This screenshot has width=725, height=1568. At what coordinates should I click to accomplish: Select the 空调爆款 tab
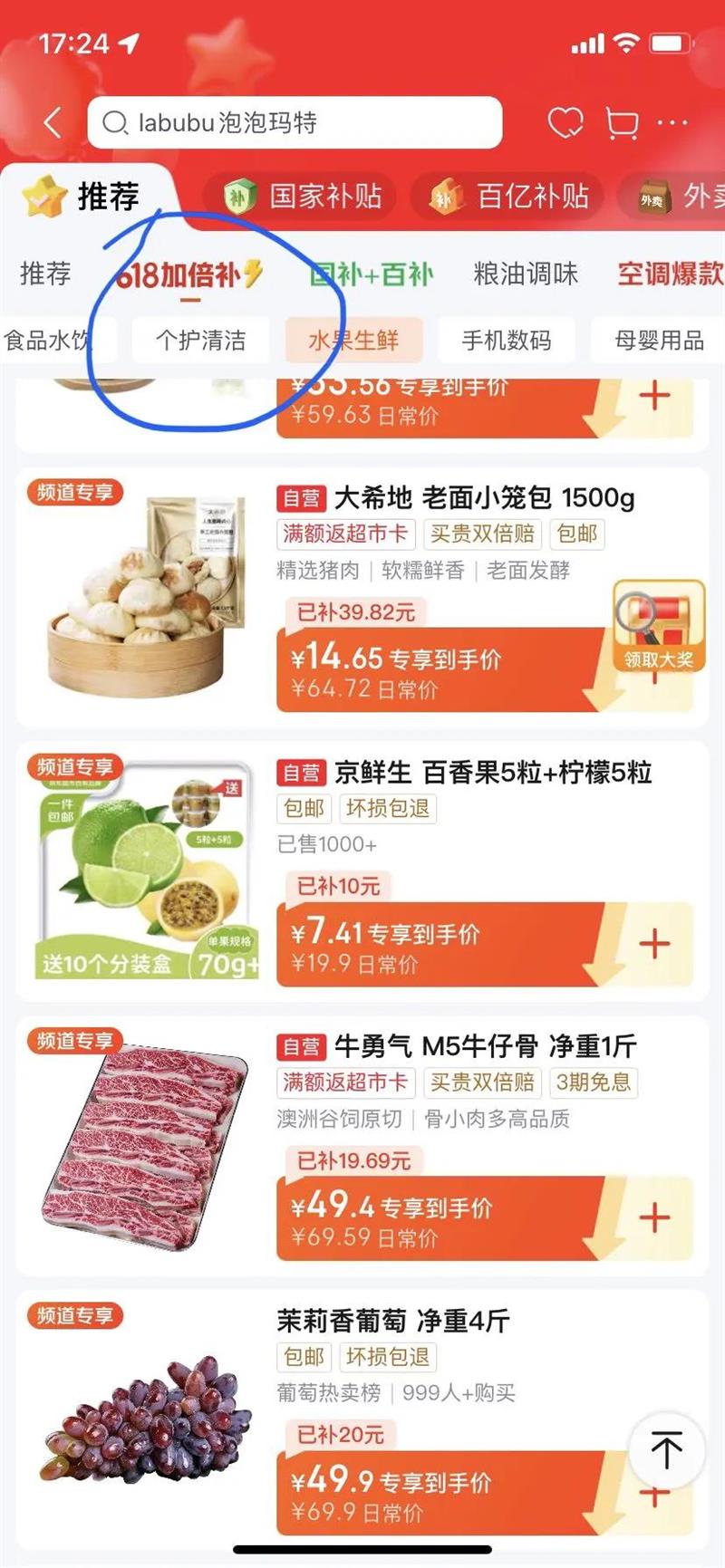click(671, 274)
